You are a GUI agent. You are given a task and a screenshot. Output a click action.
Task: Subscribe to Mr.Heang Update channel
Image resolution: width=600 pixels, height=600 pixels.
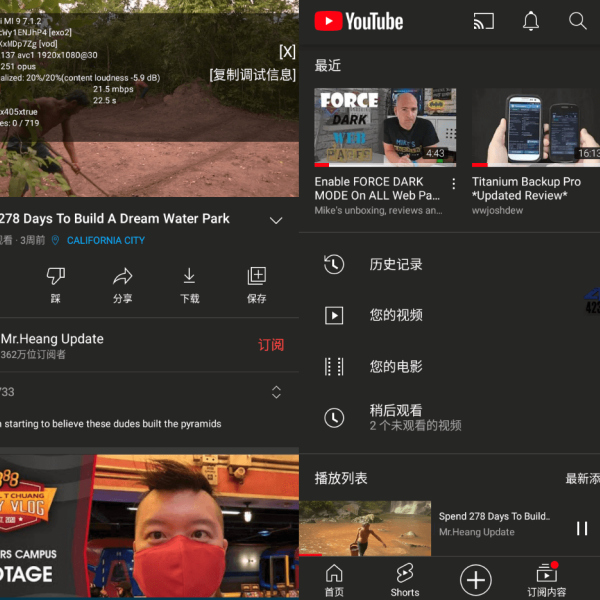(x=271, y=345)
